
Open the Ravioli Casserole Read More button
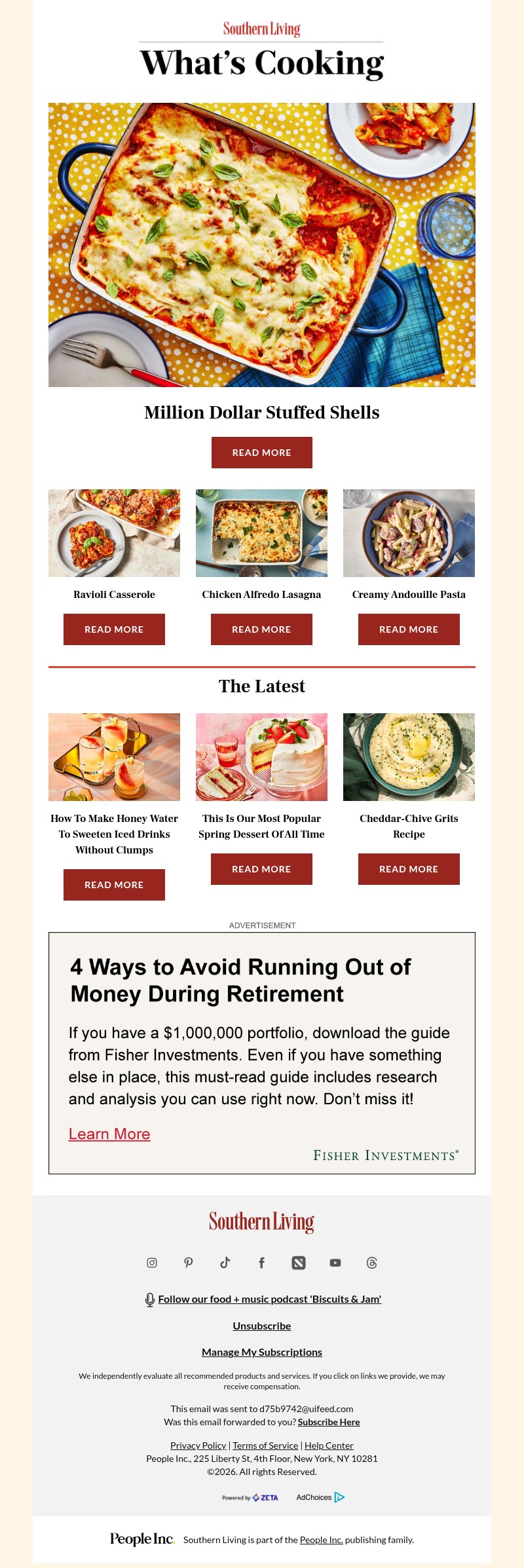(114, 629)
